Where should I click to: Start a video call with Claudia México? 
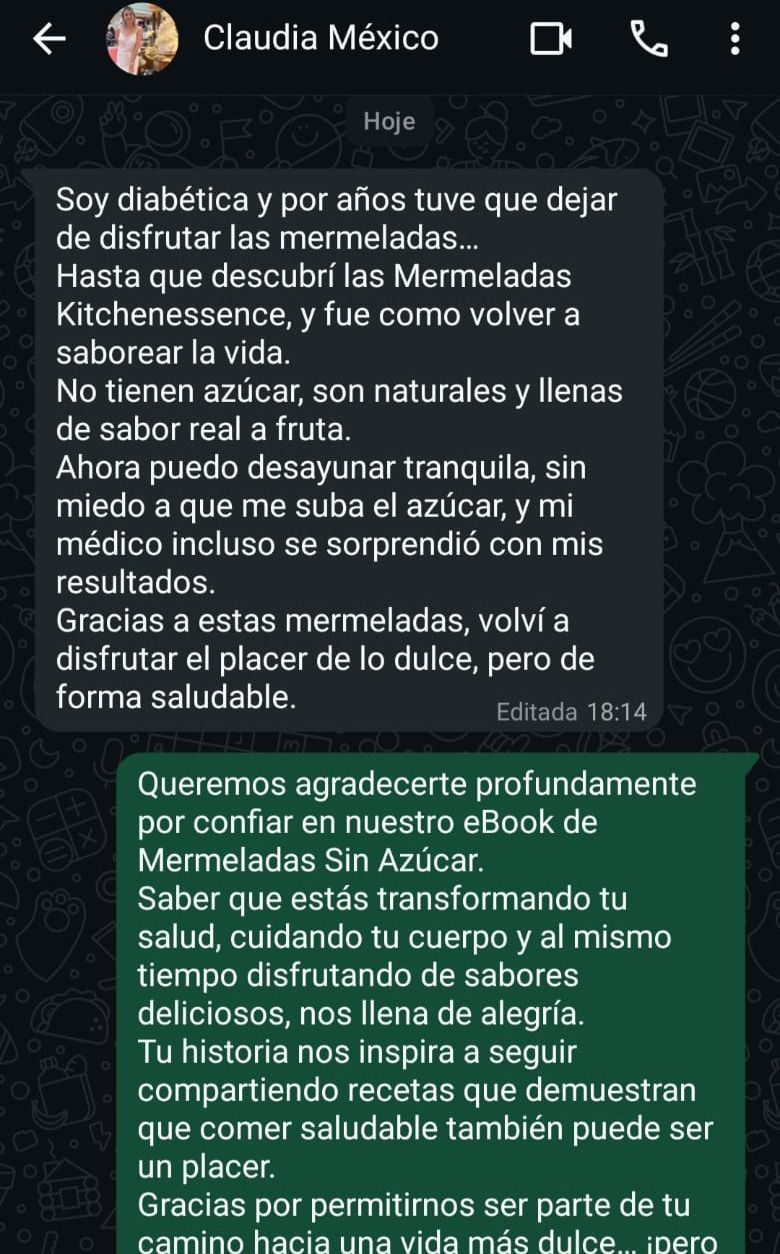click(x=550, y=39)
